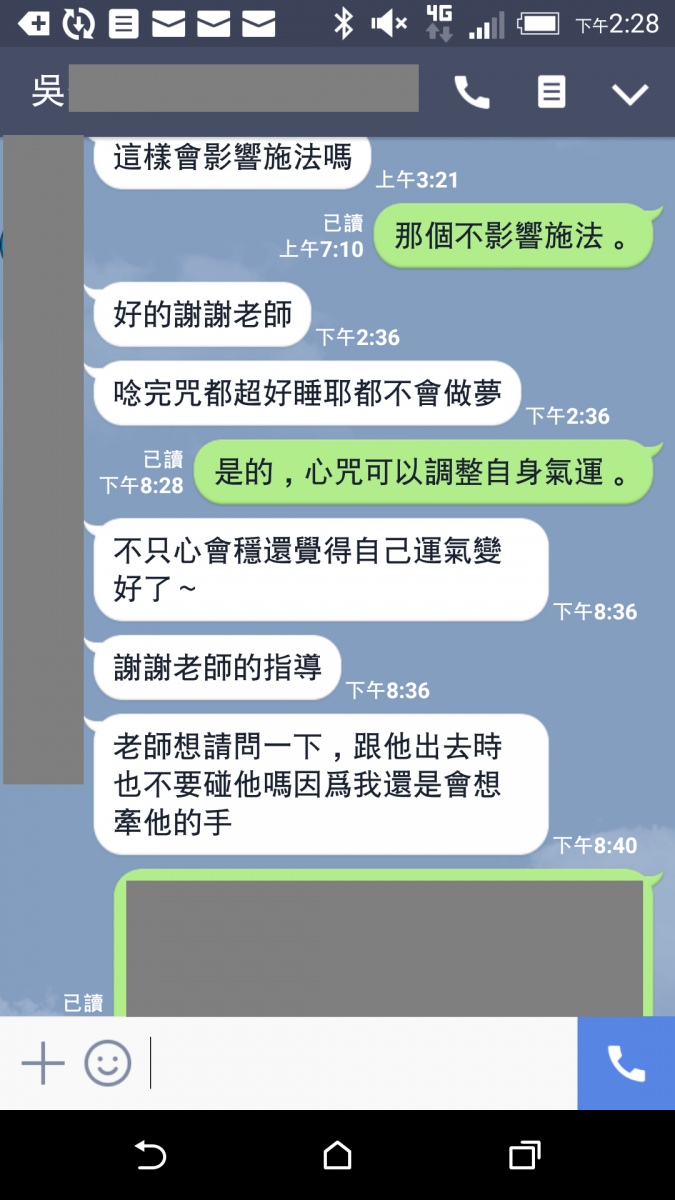
Task: Expand the chat options dropdown arrow
Action: click(630, 94)
